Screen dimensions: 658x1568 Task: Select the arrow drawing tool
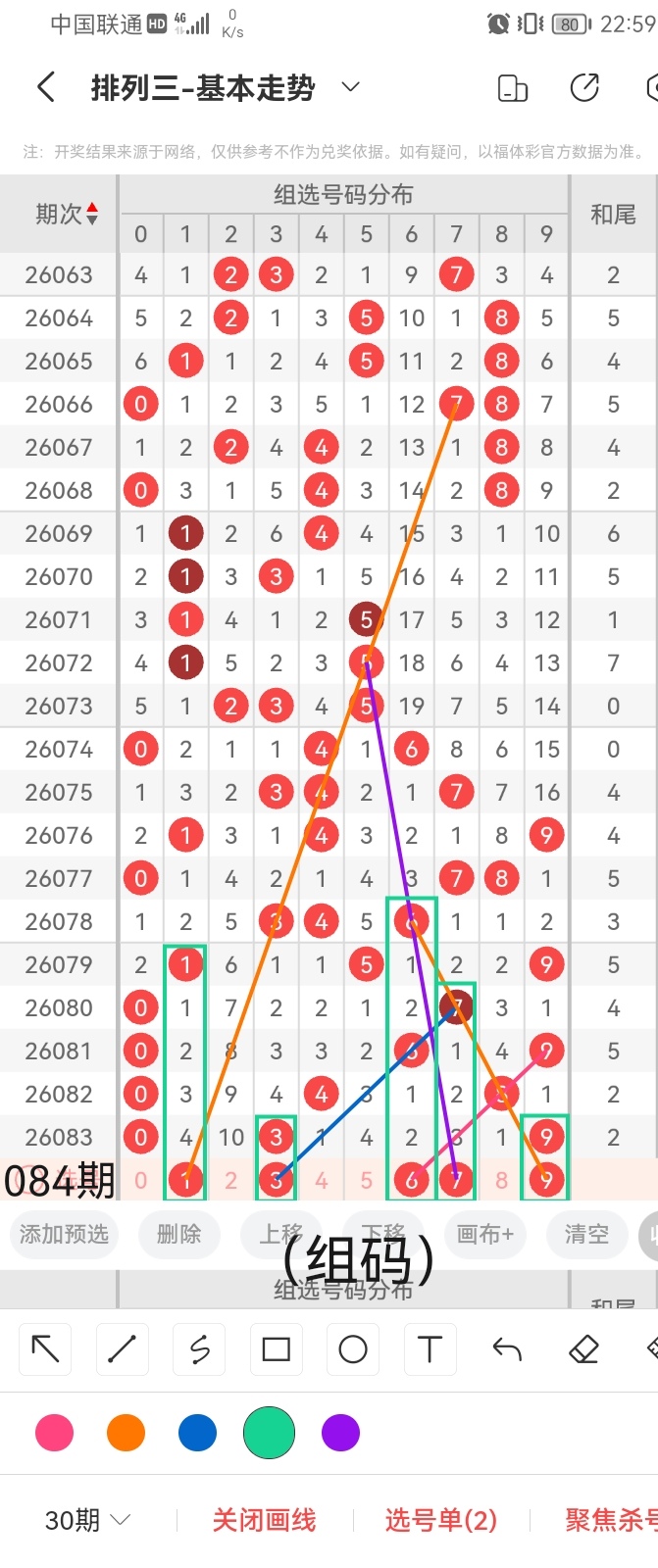coord(45,1349)
